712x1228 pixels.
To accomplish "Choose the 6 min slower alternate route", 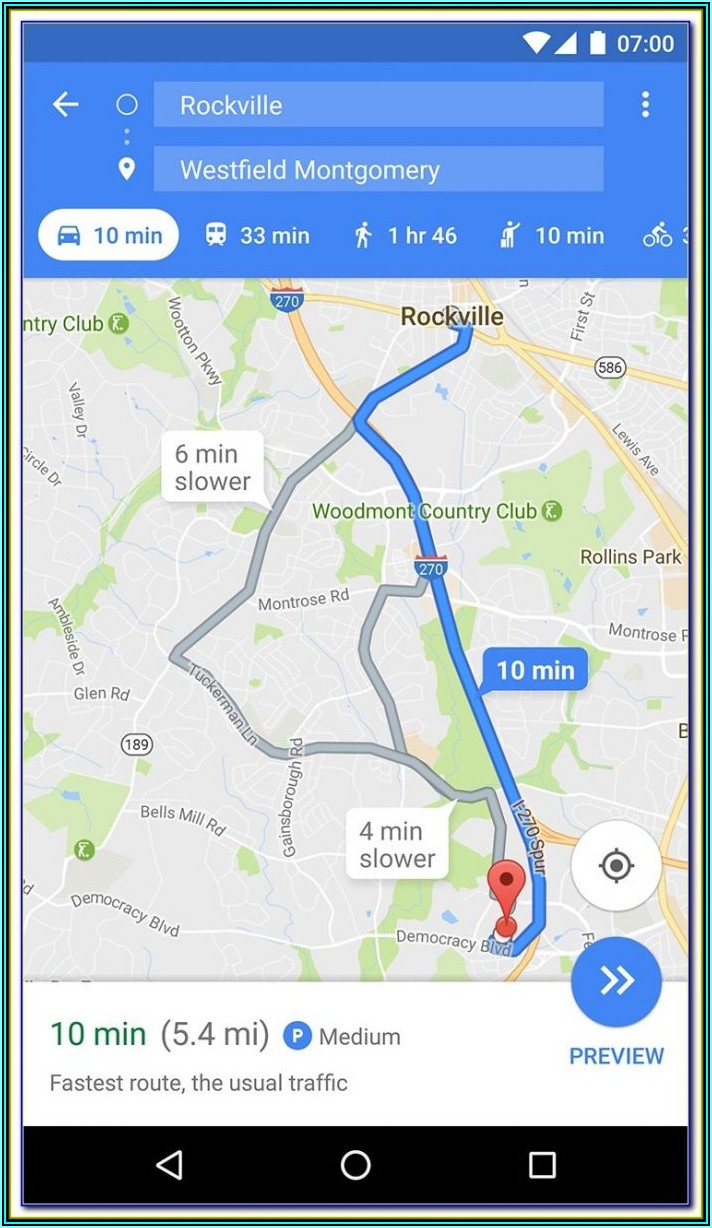I will coord(212,467).
